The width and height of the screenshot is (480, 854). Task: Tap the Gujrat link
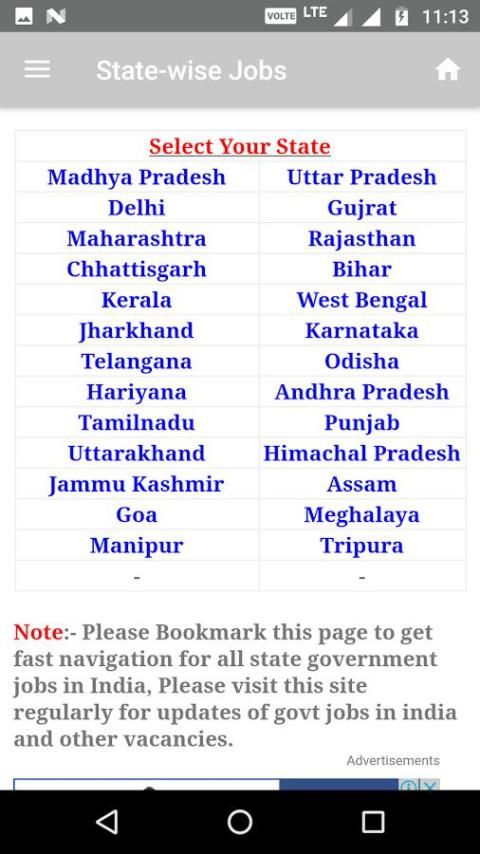pos(362,208)
